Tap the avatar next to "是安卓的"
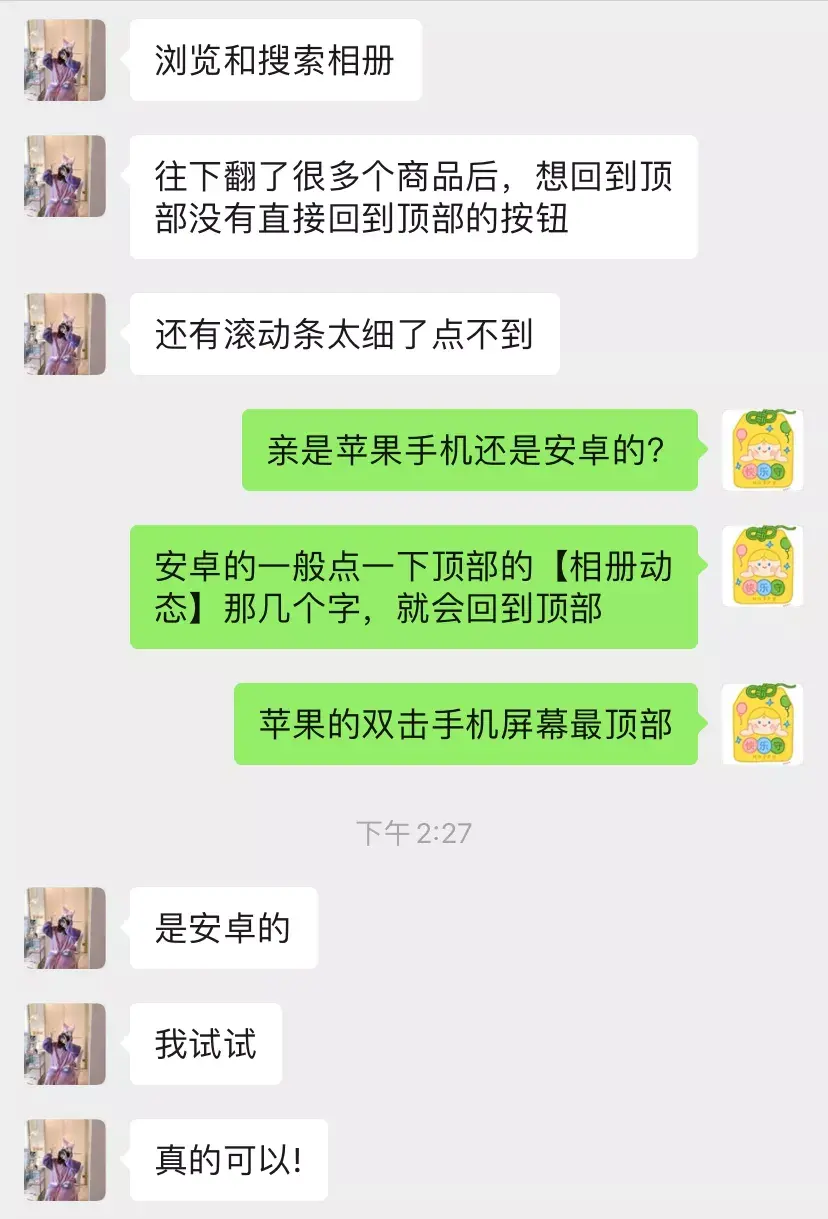 65,928
